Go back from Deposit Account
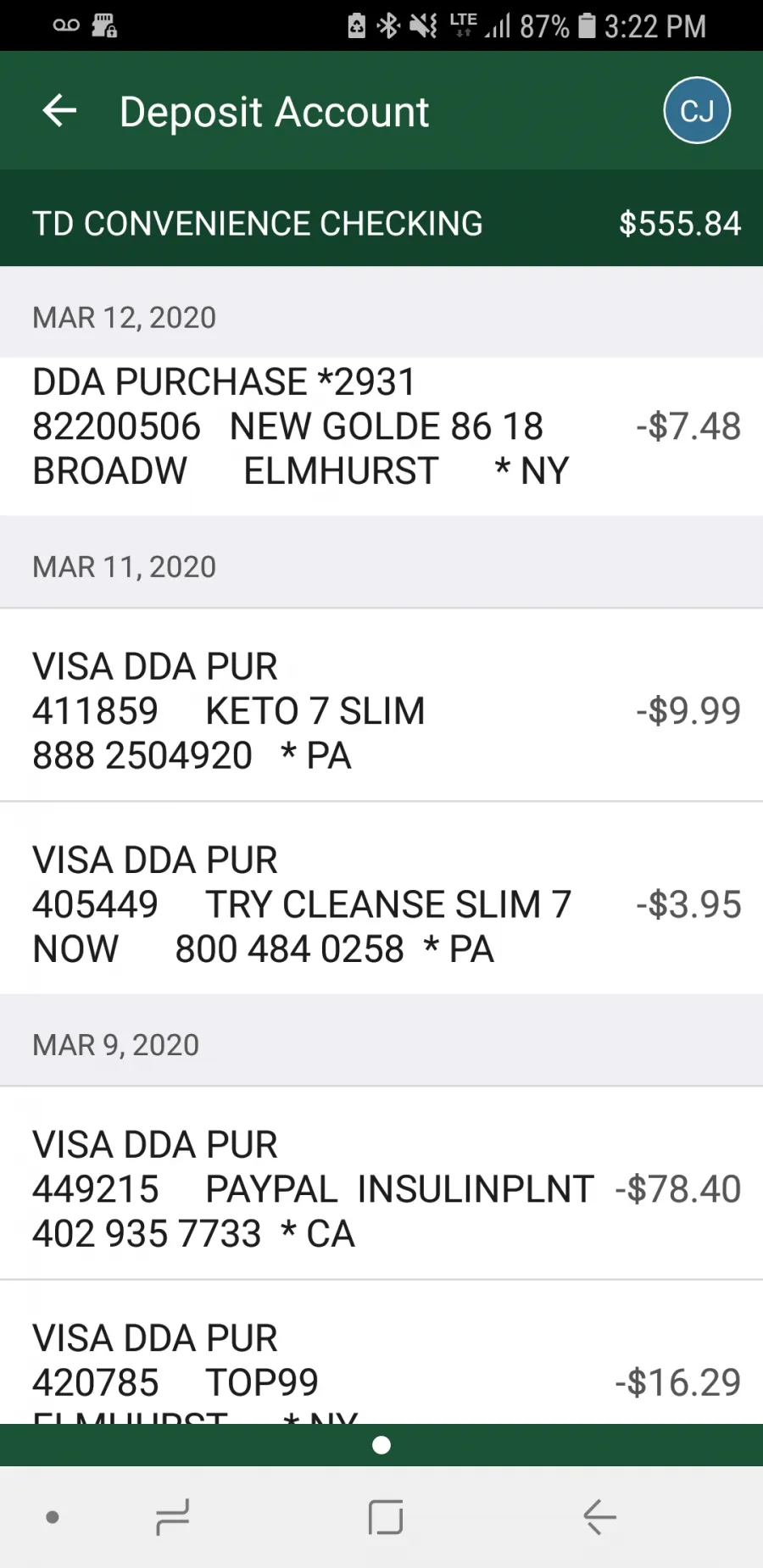 click(x=59, y=111)
